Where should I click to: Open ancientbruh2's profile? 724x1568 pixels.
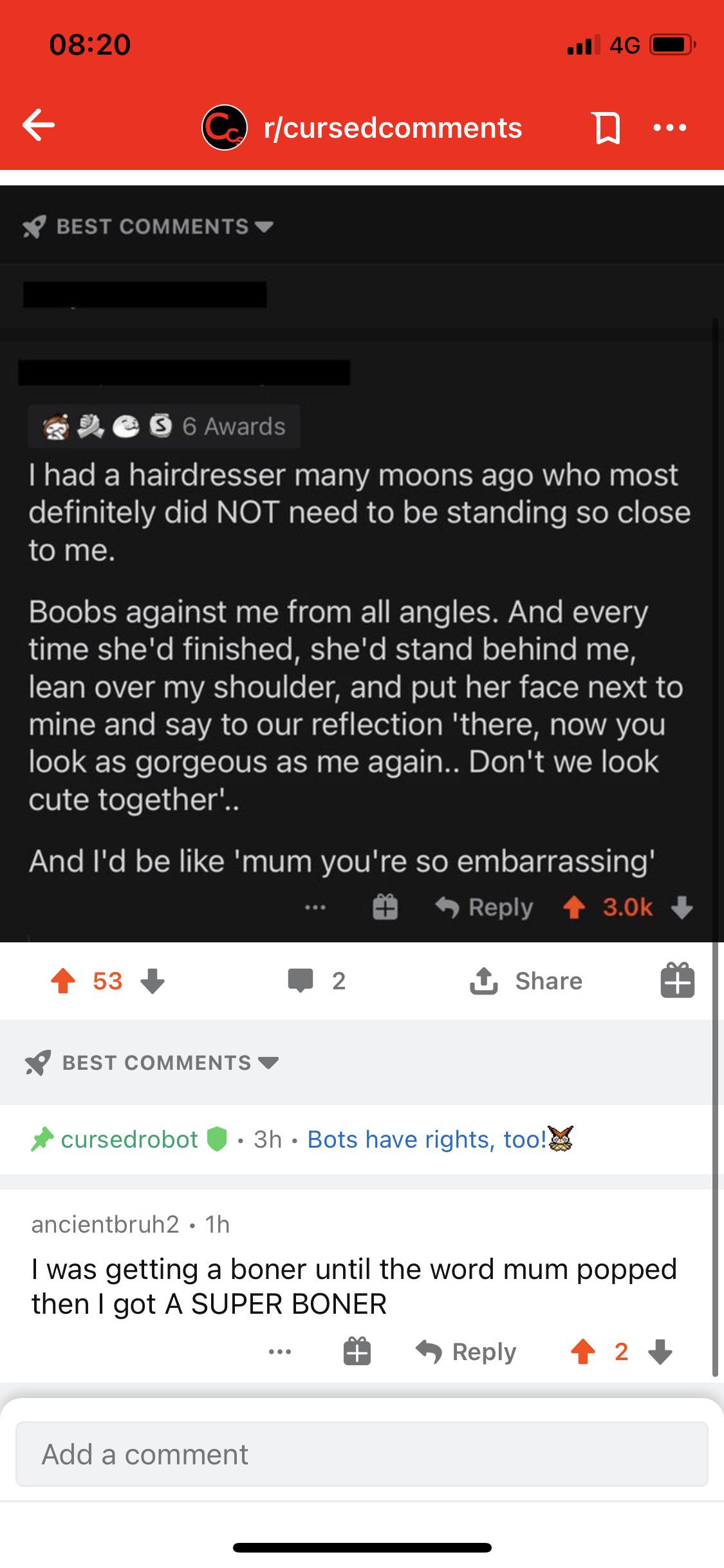(106, 1224)
